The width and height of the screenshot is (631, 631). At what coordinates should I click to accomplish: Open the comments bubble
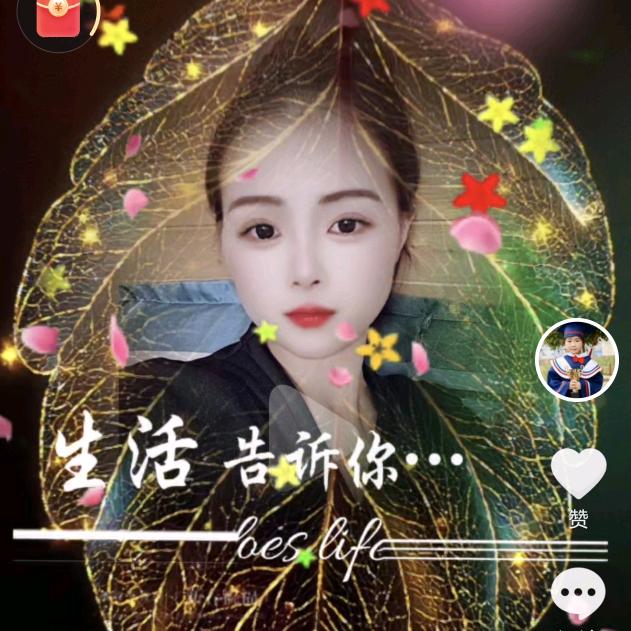pyautogui.click(x=578, y=593)
